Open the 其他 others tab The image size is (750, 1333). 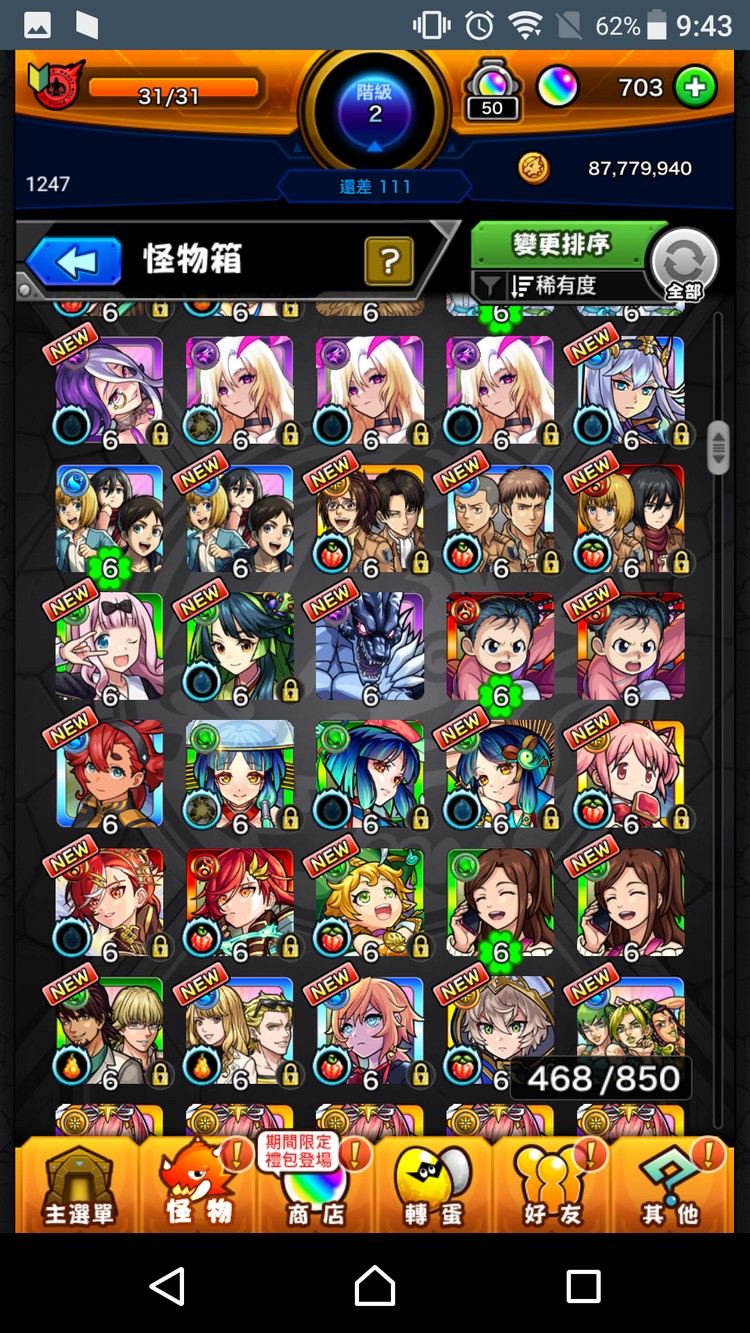tap(670, 1188)
